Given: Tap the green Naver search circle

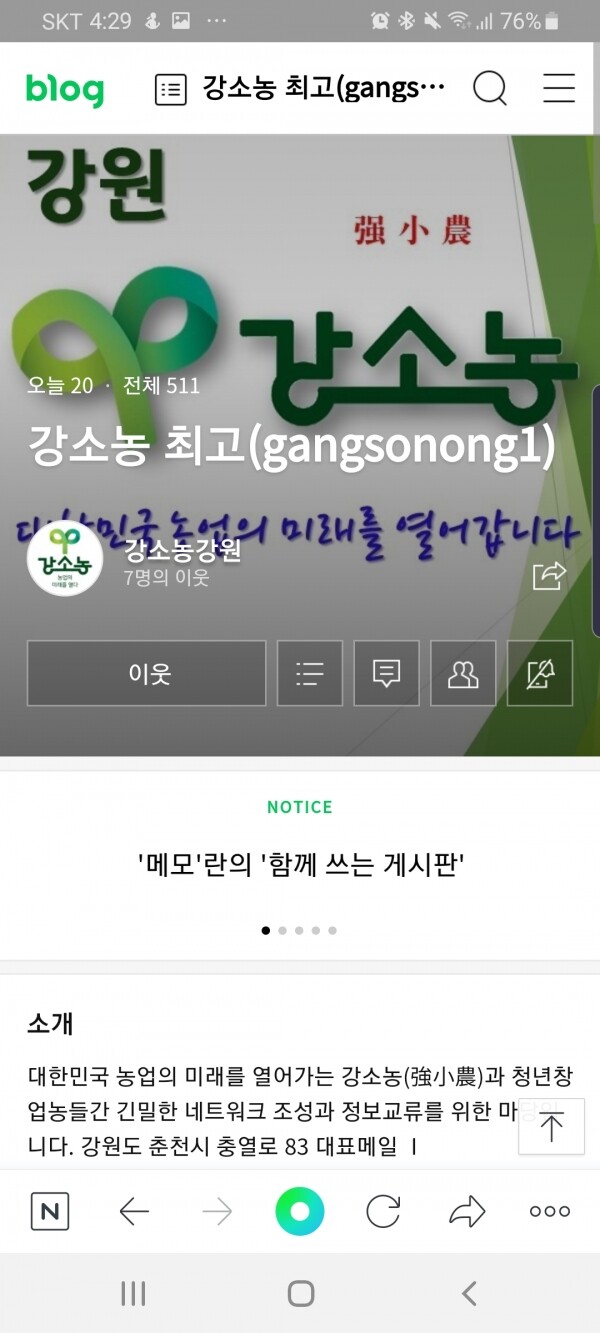Looking at the screenshot, I should pyautogui.click(x=300, y=1212).
